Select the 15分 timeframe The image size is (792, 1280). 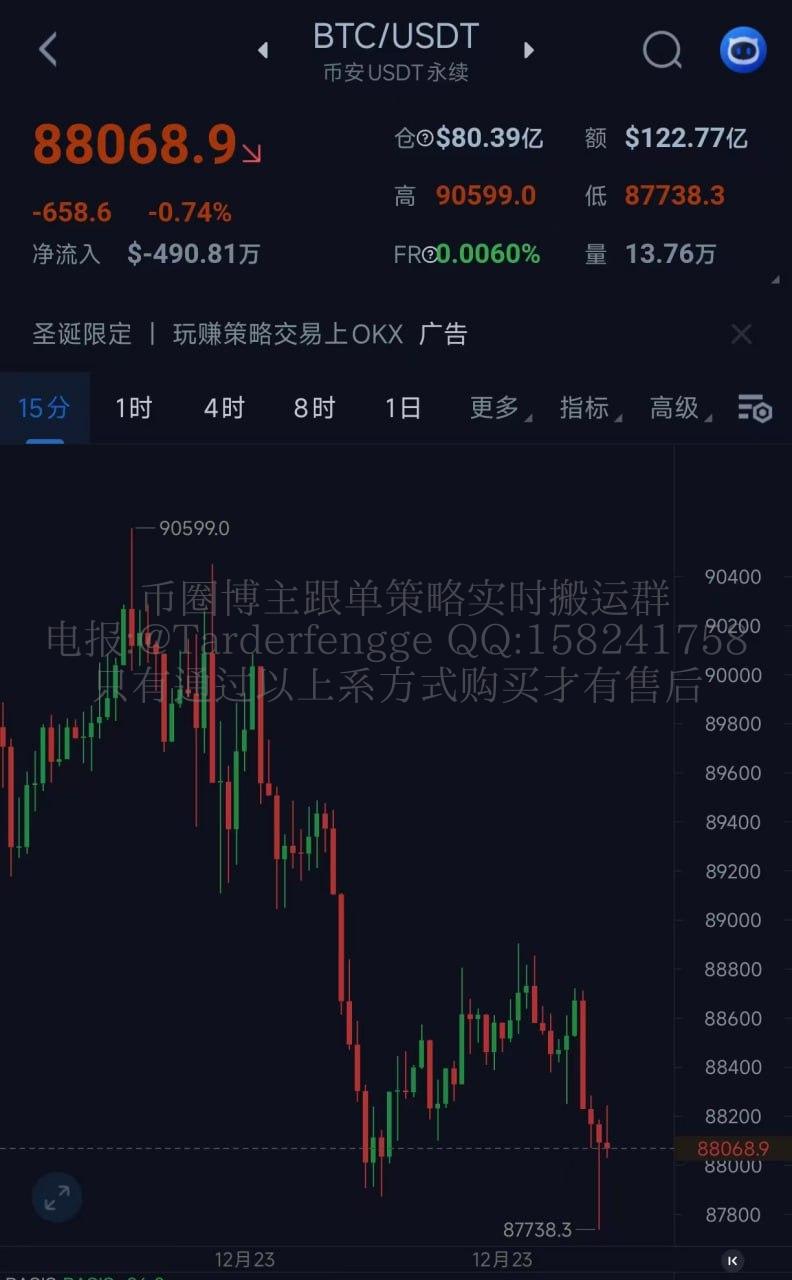pyautogui.click(x=44, y=408)
